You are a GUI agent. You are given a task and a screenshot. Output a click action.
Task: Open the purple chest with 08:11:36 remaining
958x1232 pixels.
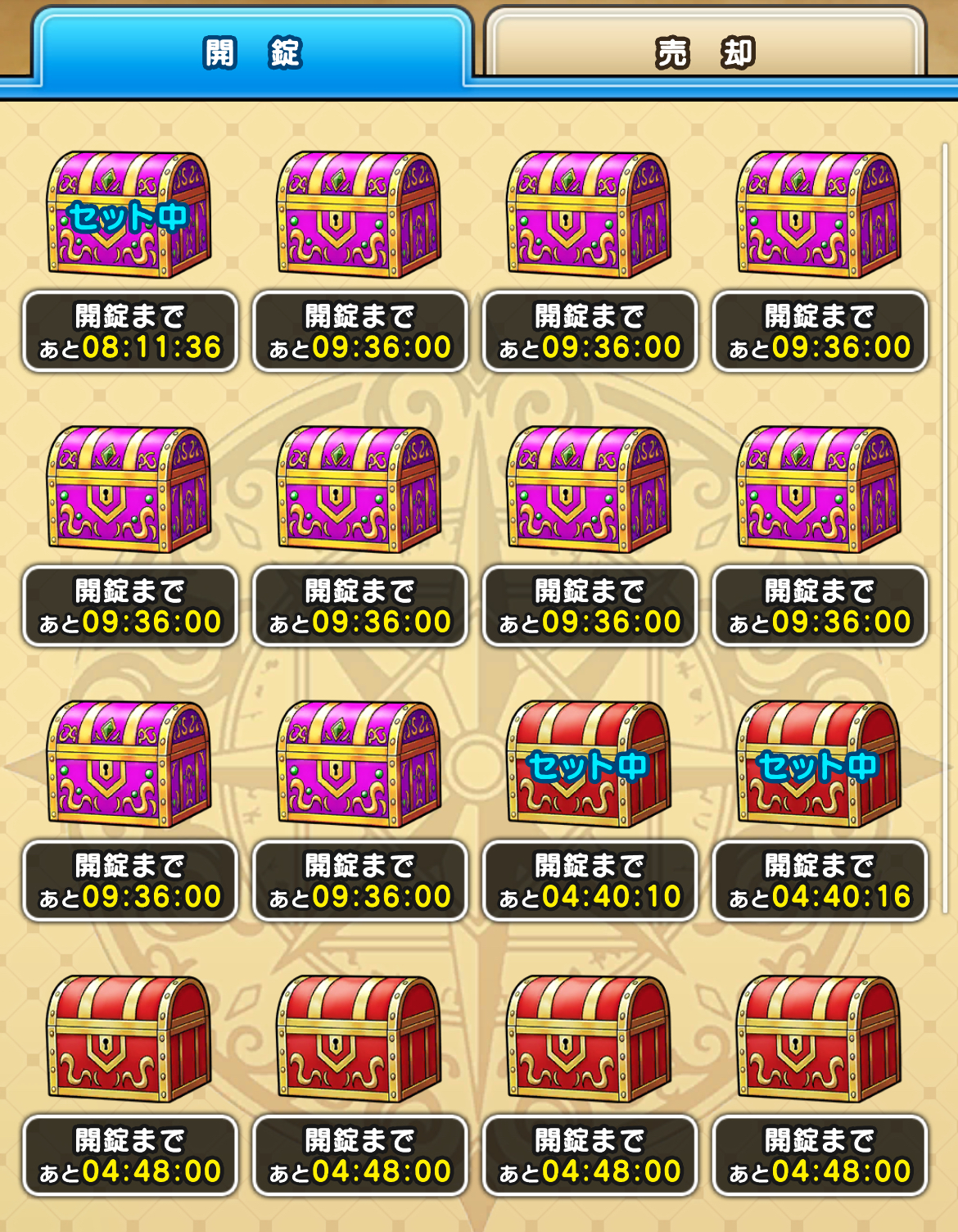[x=129, y=215]
